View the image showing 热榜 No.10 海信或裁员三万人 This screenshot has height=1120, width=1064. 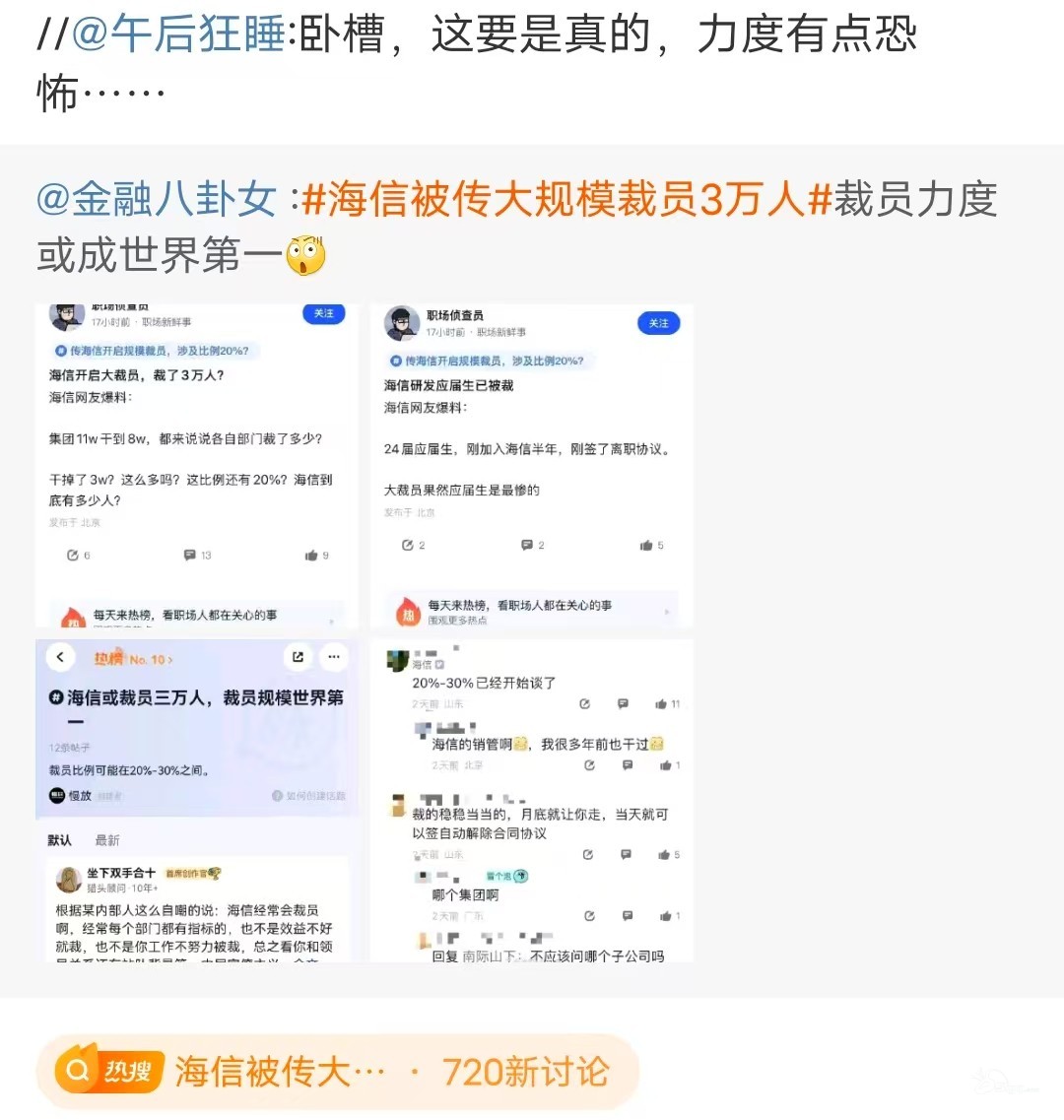point(197,800)
